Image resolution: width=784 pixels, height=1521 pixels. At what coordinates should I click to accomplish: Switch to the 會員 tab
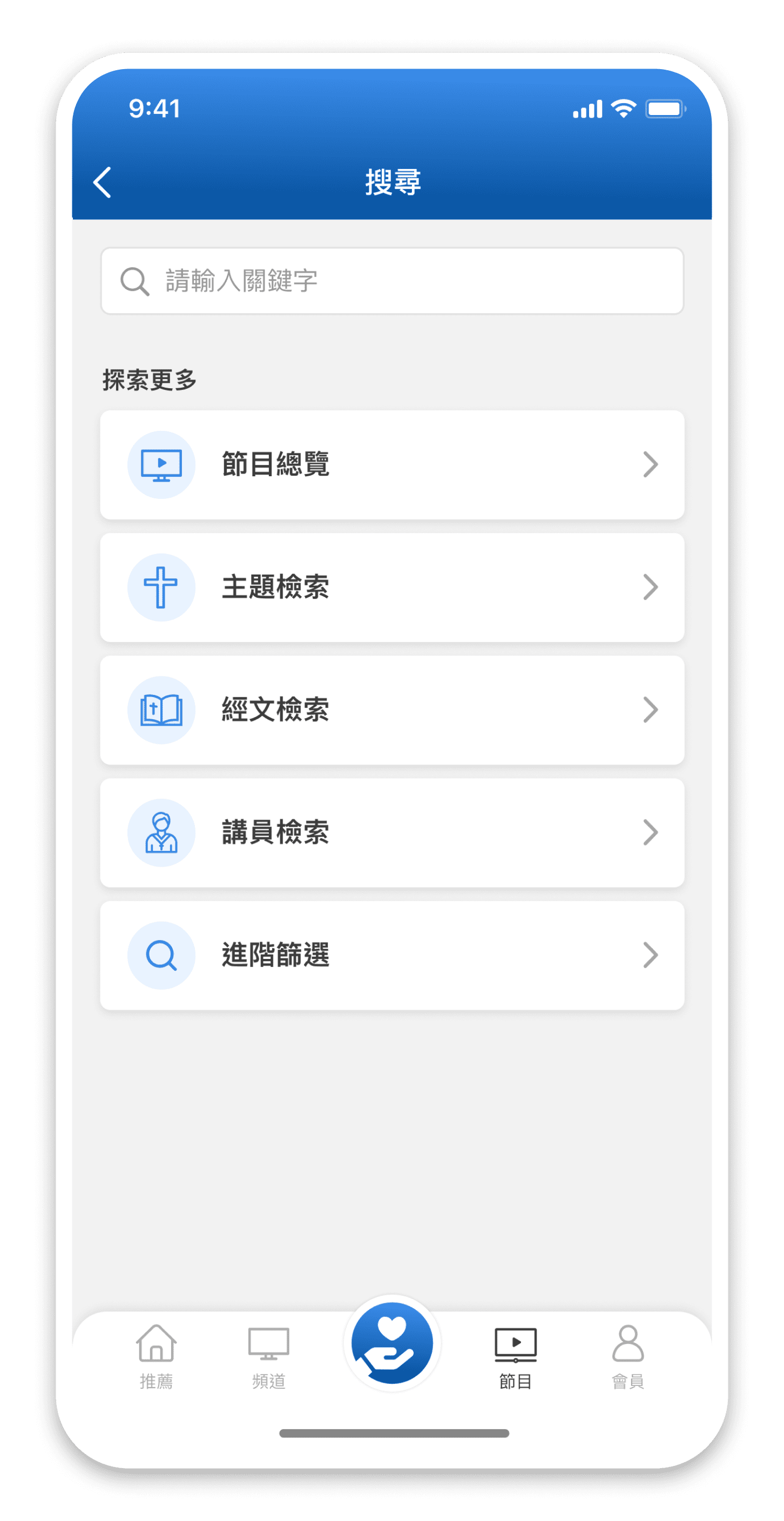point(627,1356)
